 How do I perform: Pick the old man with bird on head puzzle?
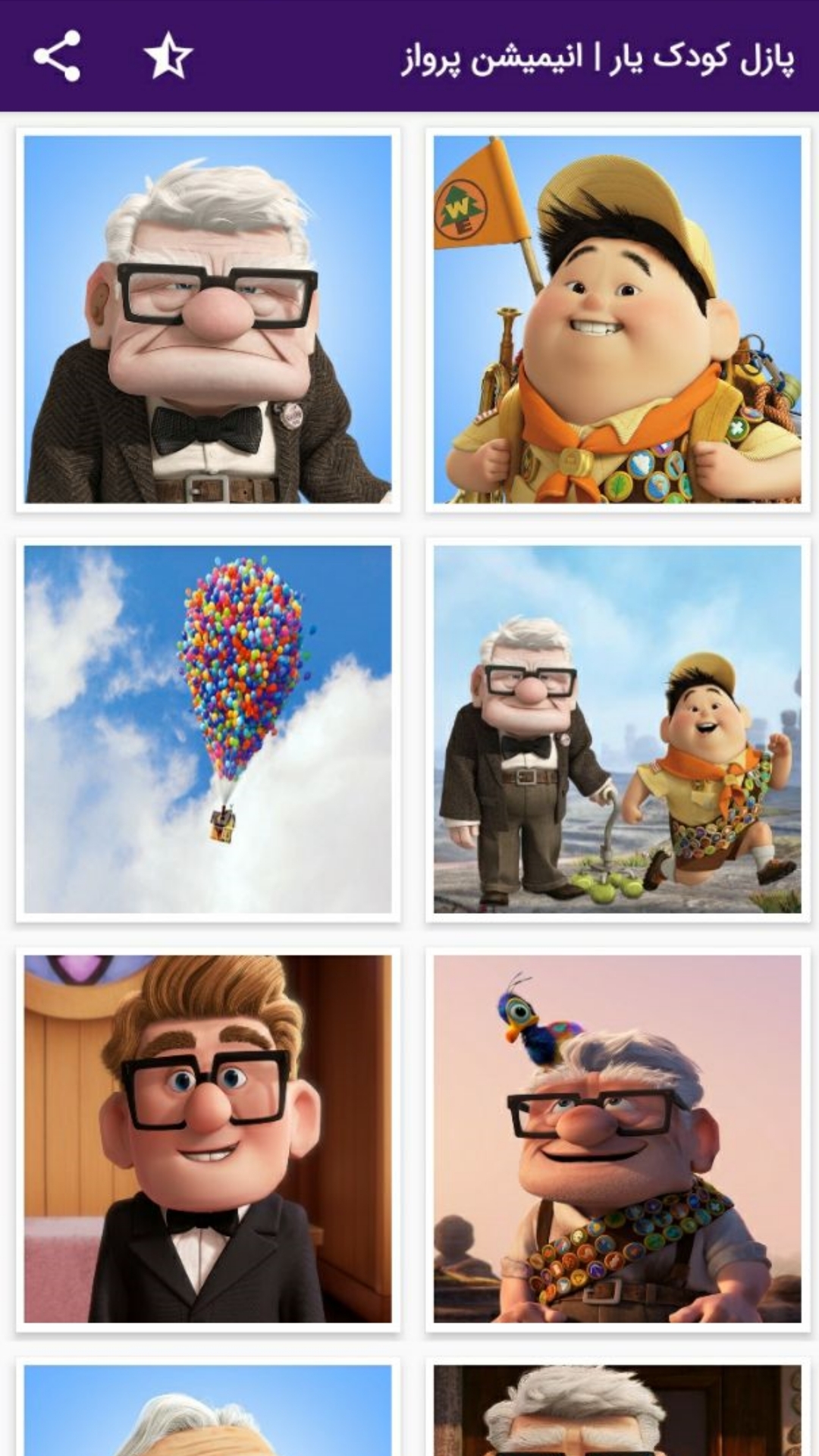coord(617,1138)
